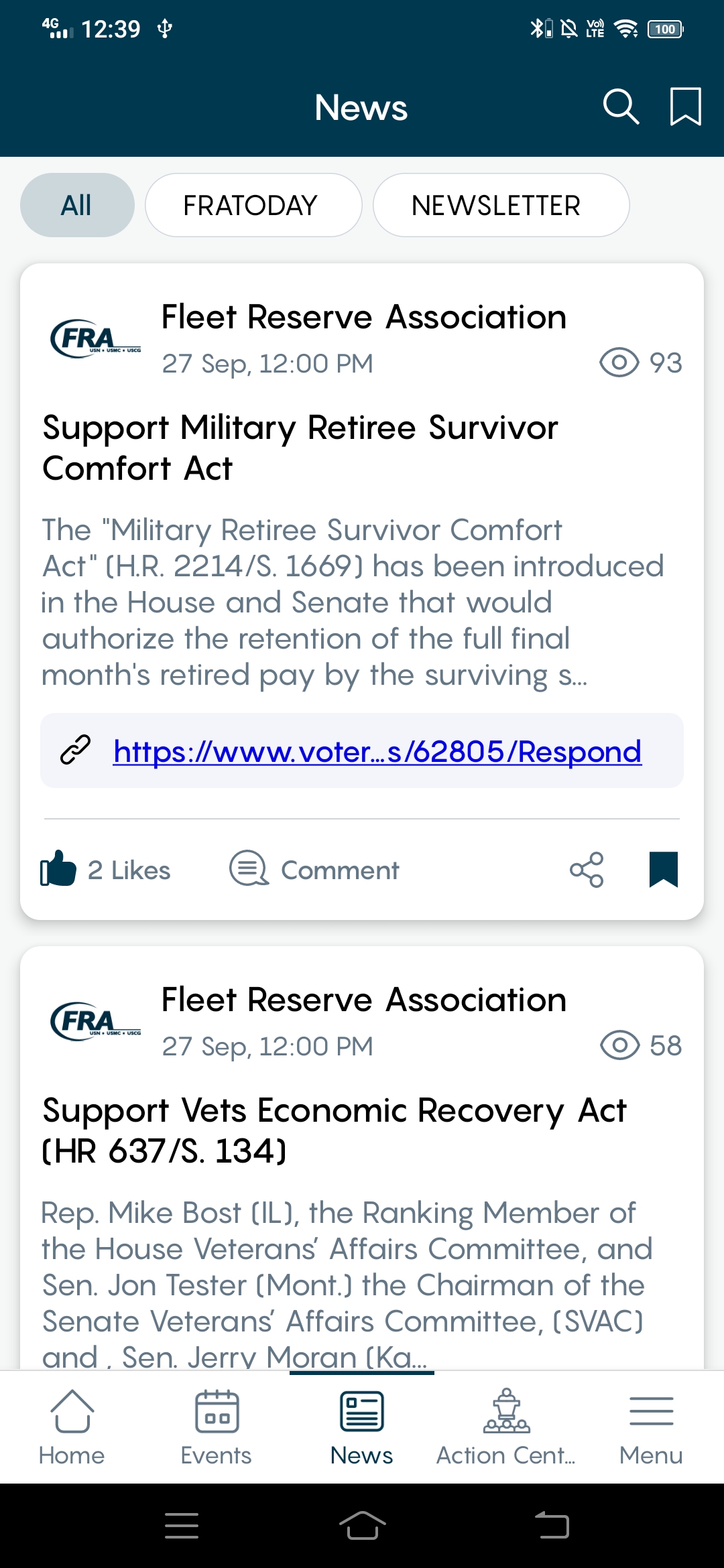Go to the Home tab

click(72, 1427)
